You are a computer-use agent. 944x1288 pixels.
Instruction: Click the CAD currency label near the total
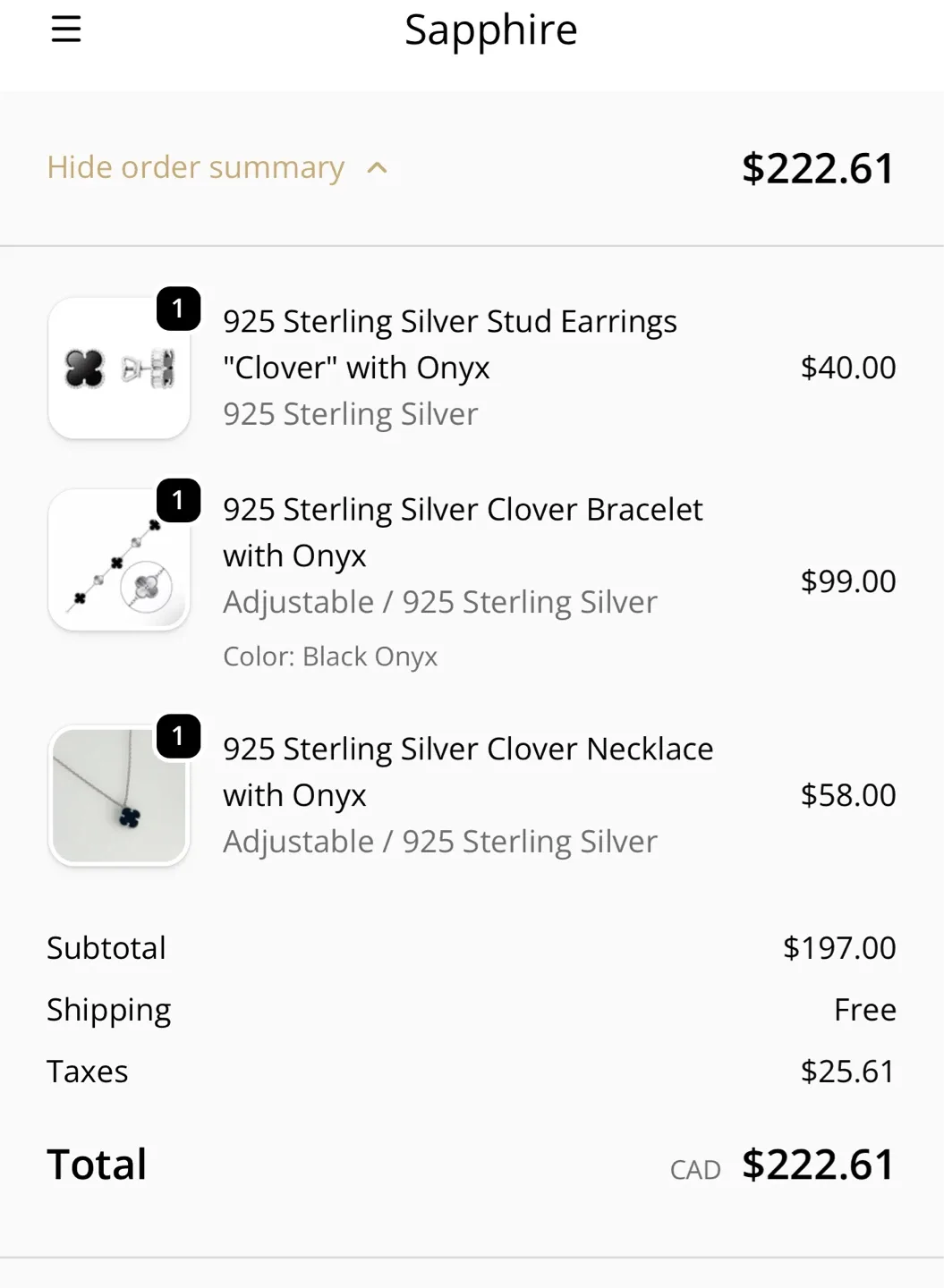[695, 1168]
